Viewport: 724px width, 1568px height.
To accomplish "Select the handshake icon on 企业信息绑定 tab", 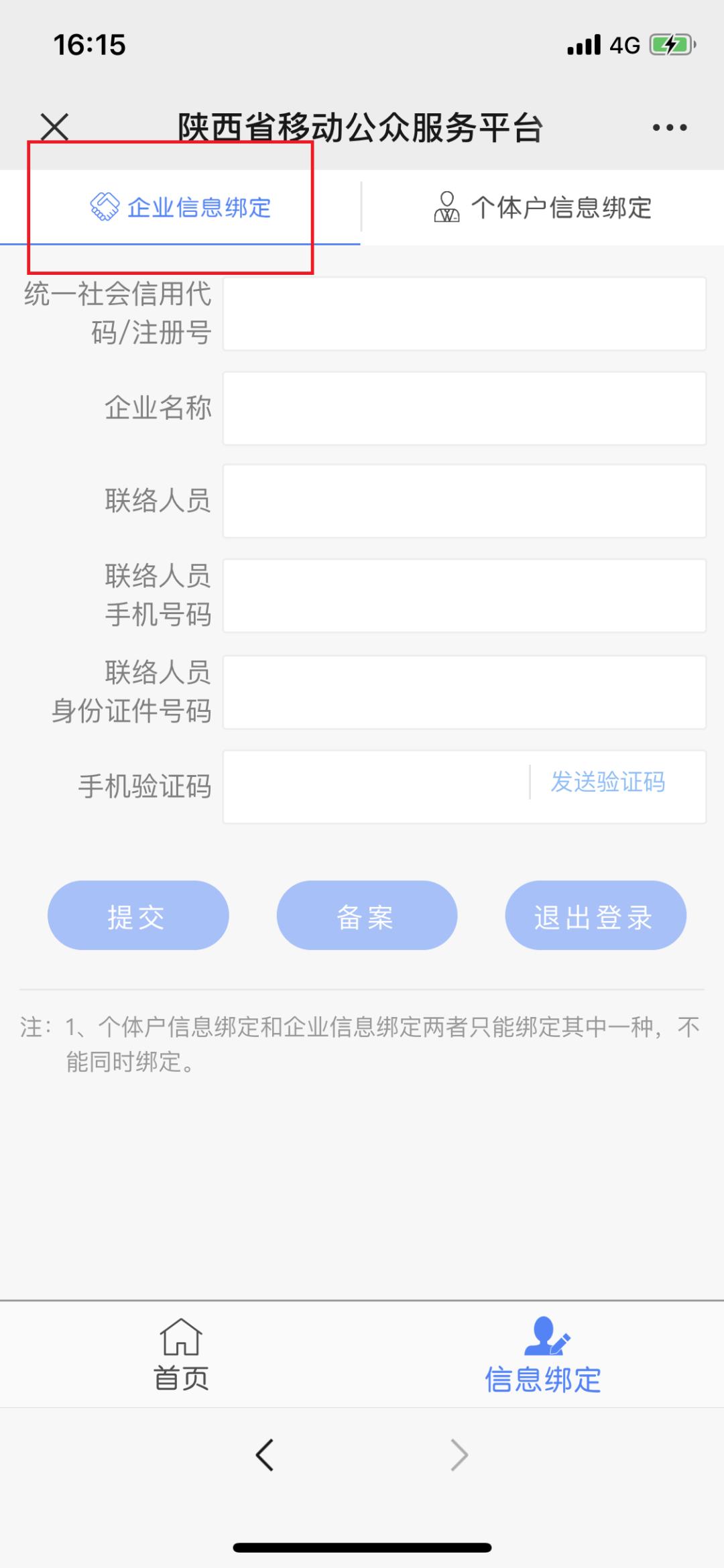I will [x=104, y=207].
